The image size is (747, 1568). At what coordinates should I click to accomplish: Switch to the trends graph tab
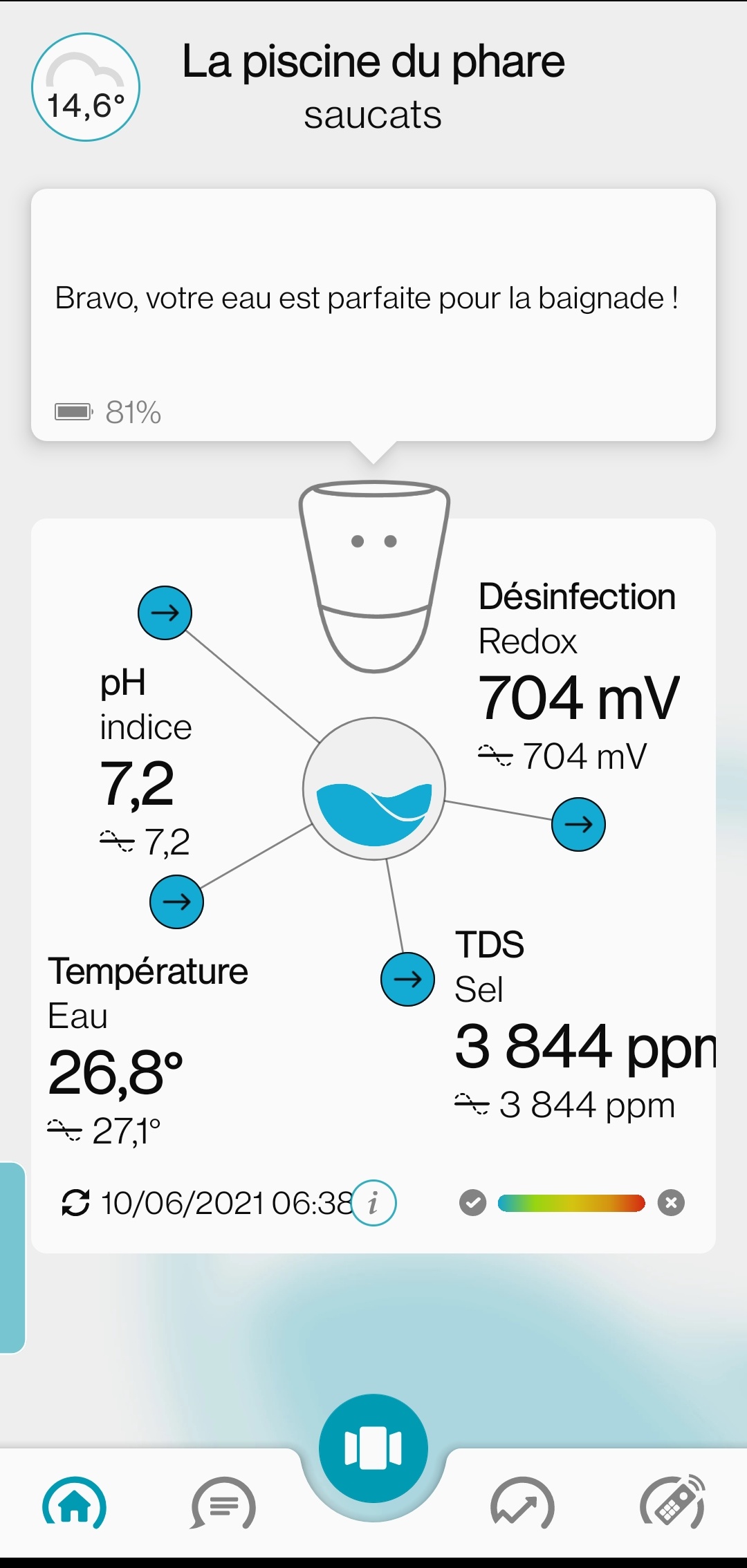tap(522, 1504)
